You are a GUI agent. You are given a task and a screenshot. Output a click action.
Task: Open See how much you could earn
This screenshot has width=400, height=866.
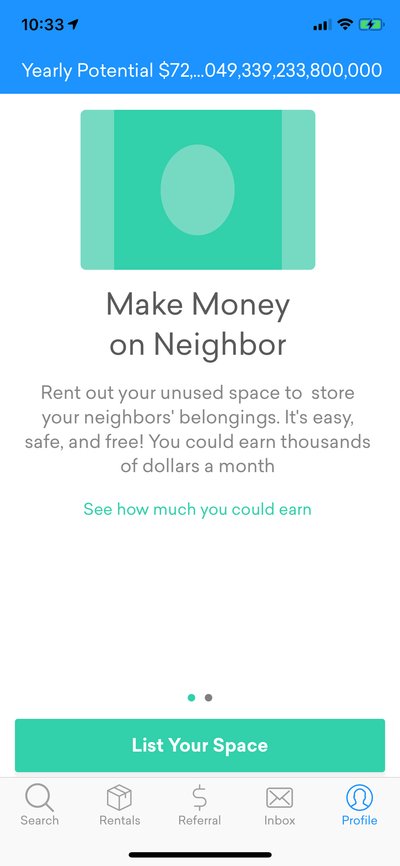(197, 509)
